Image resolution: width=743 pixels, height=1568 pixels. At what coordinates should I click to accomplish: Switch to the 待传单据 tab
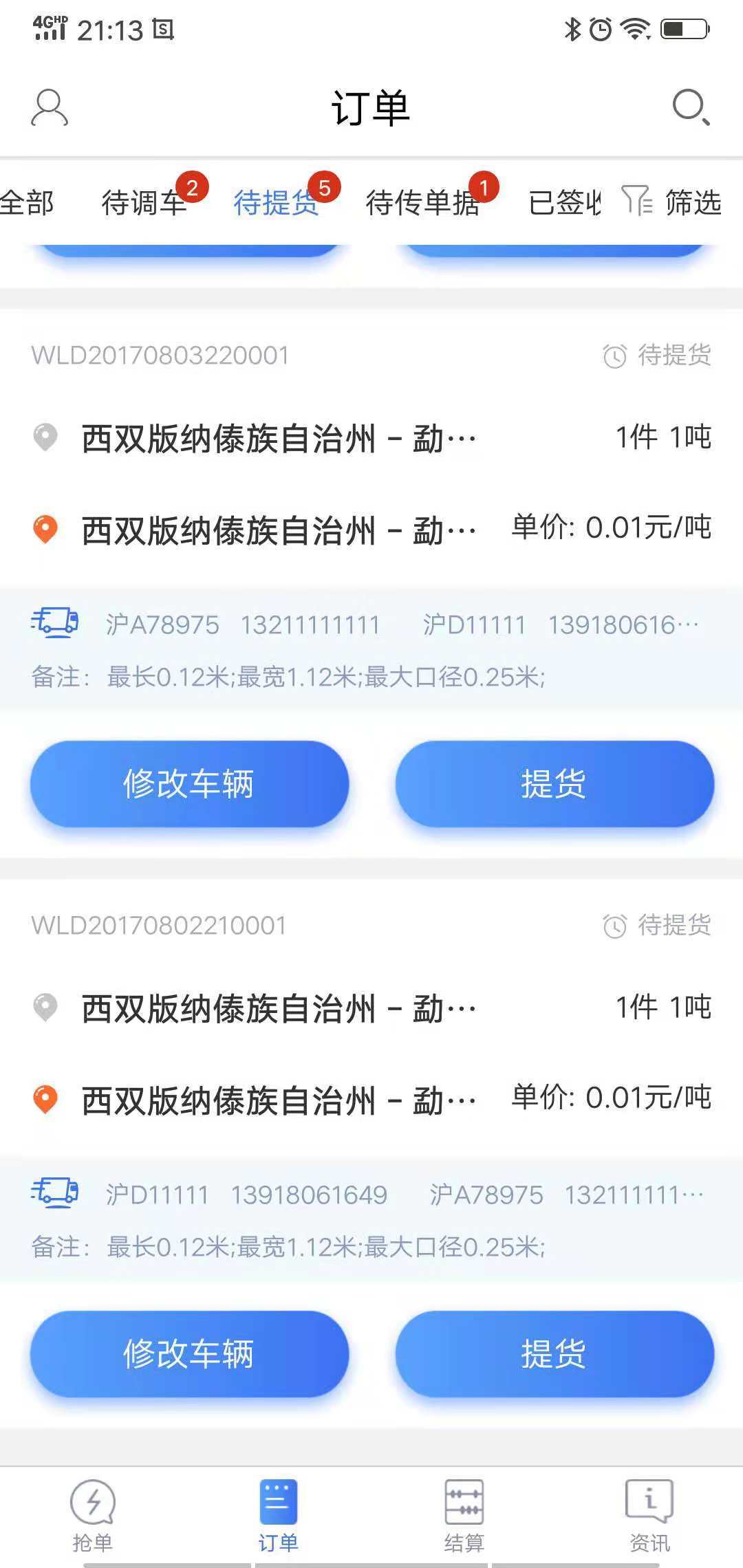tap(422, 203)
